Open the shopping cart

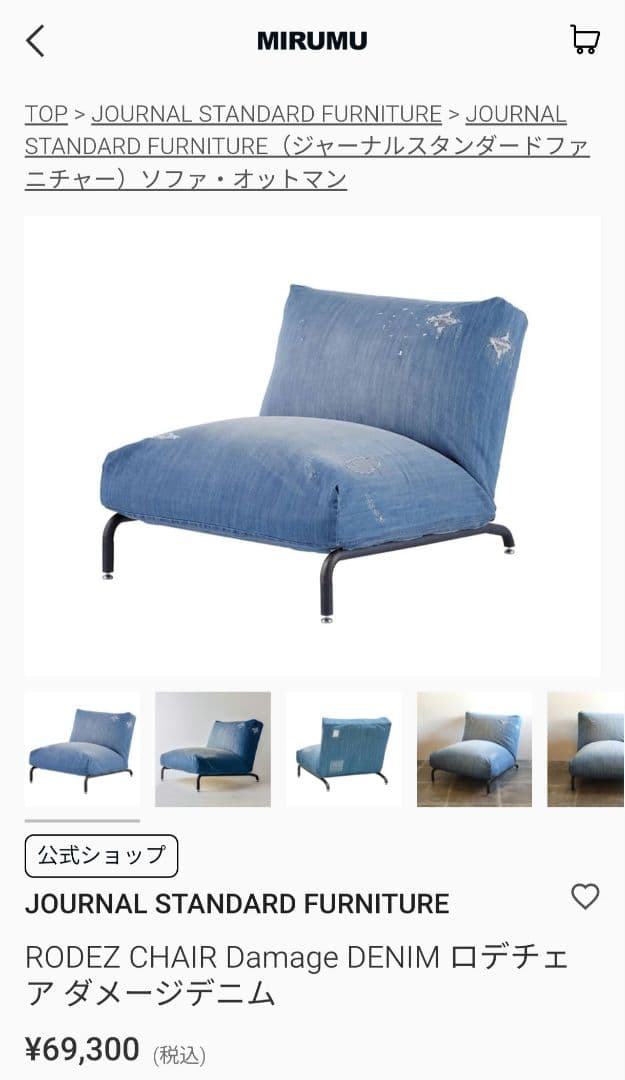point(584,40)
